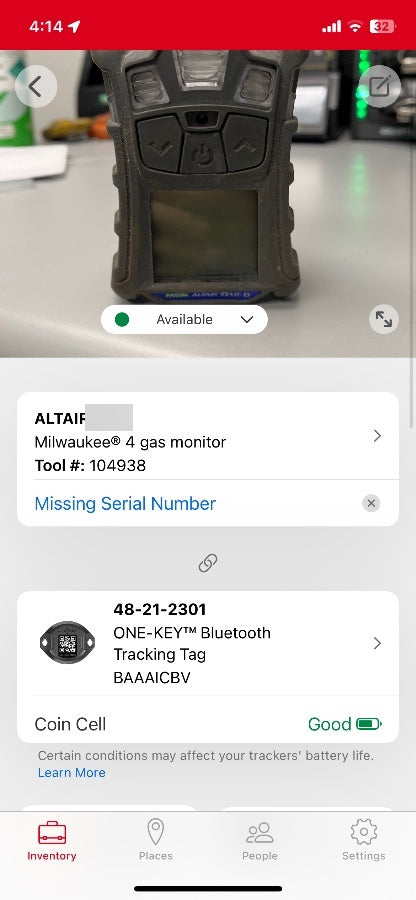Dismiss the Missing Serial Number notice

(x=371, y=503)
